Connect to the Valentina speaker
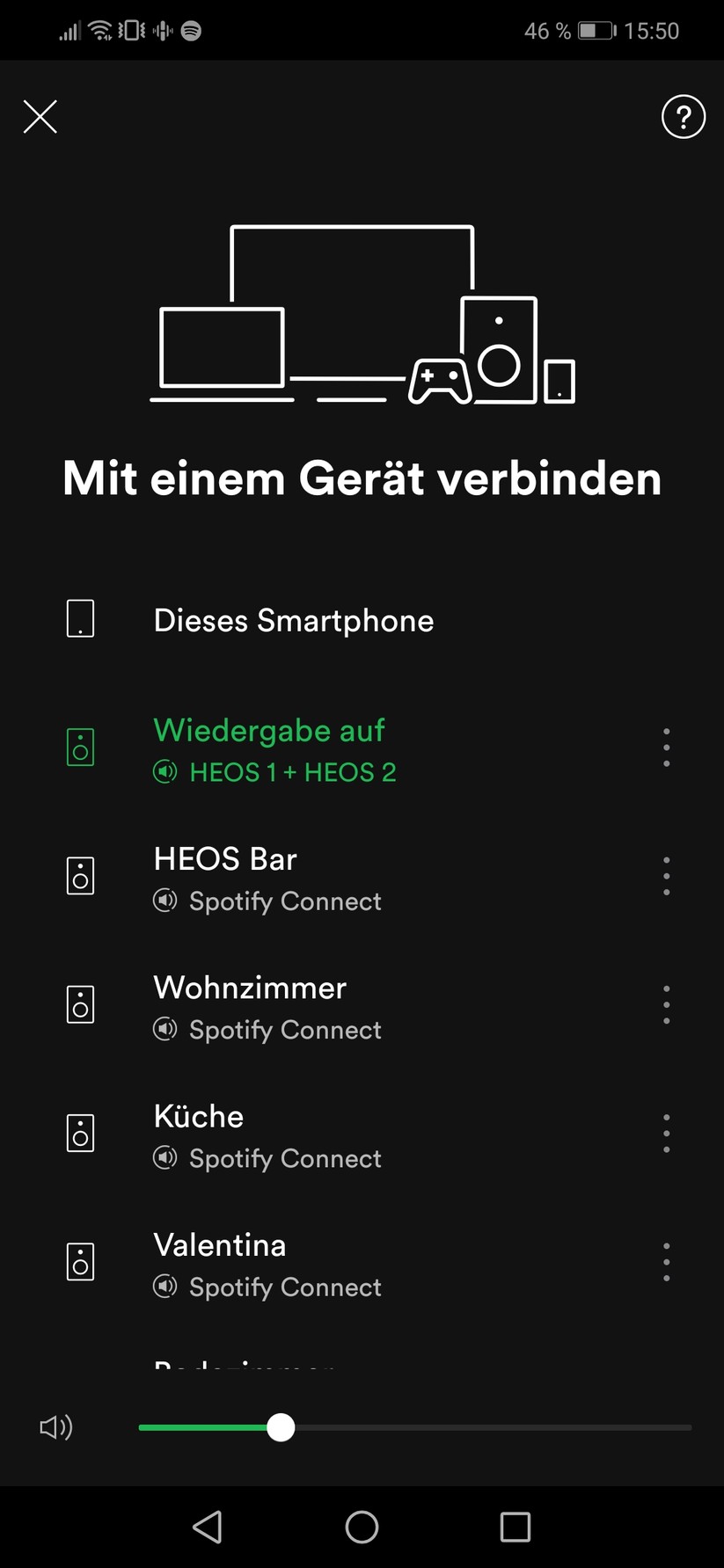 tap(267, 1264)
